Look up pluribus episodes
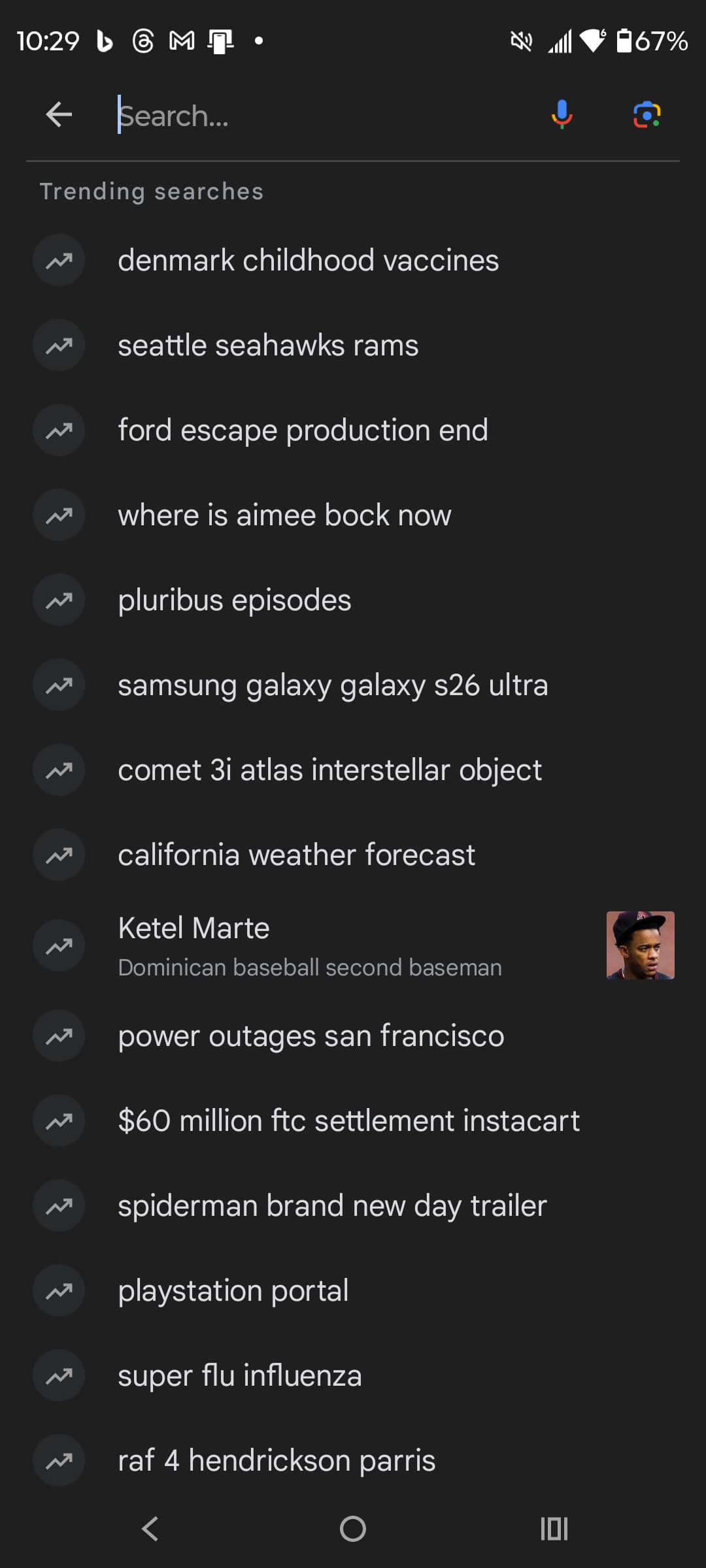The width and height of the screenshot is (706, 1568). click(x=234, y=600)
